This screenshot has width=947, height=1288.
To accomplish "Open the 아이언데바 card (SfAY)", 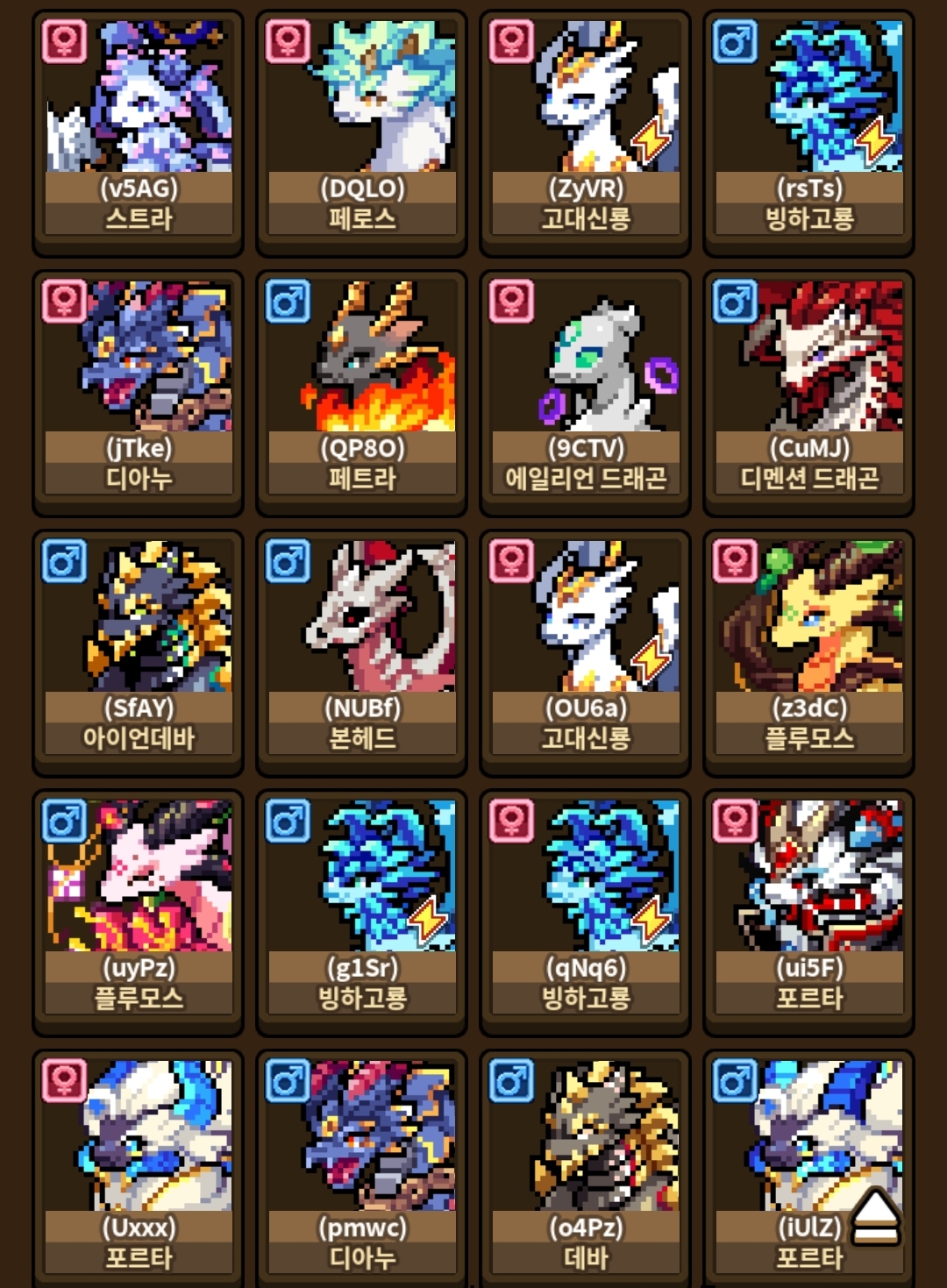I will point(138,651).
